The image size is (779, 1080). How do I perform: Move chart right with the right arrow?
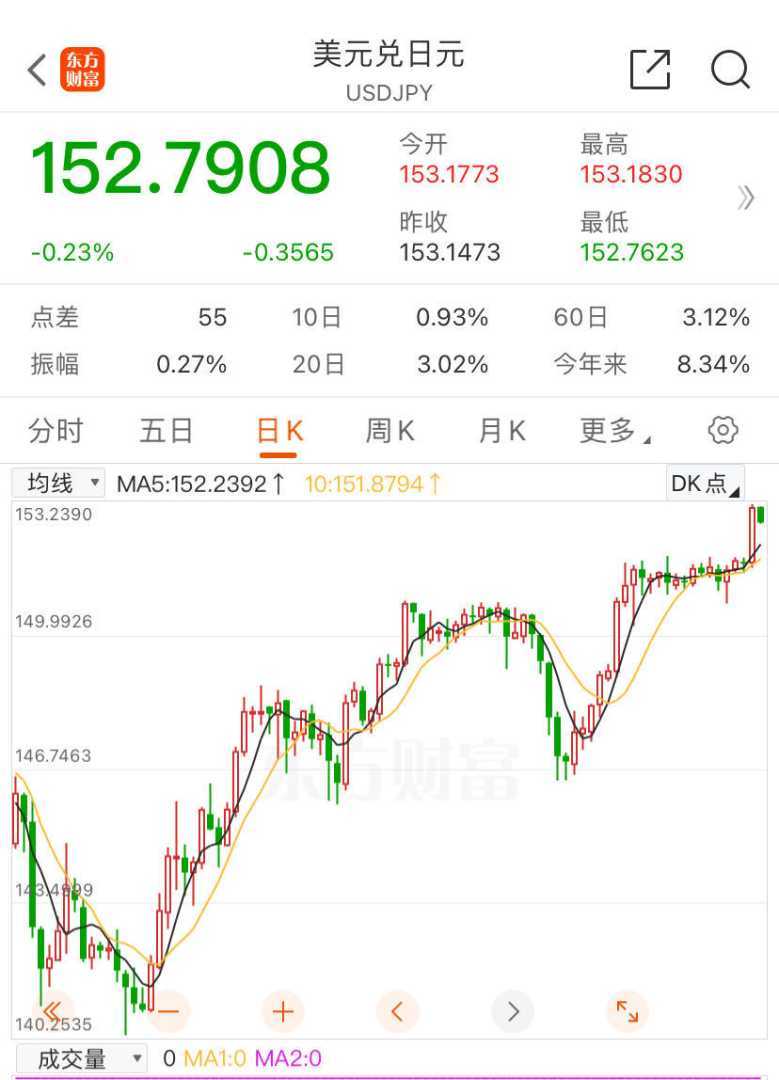513,1011
